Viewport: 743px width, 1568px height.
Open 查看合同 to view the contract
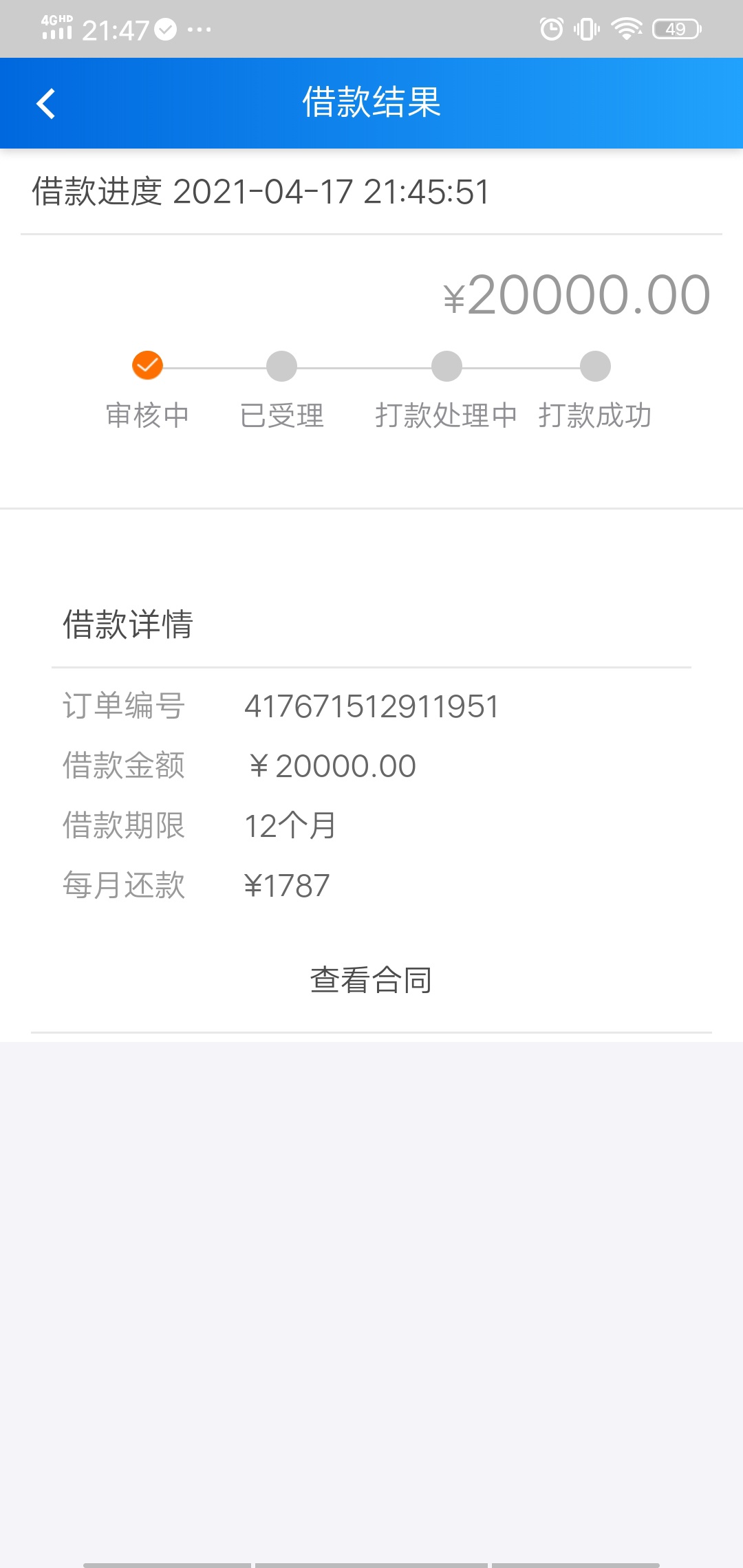coord(371,980)
